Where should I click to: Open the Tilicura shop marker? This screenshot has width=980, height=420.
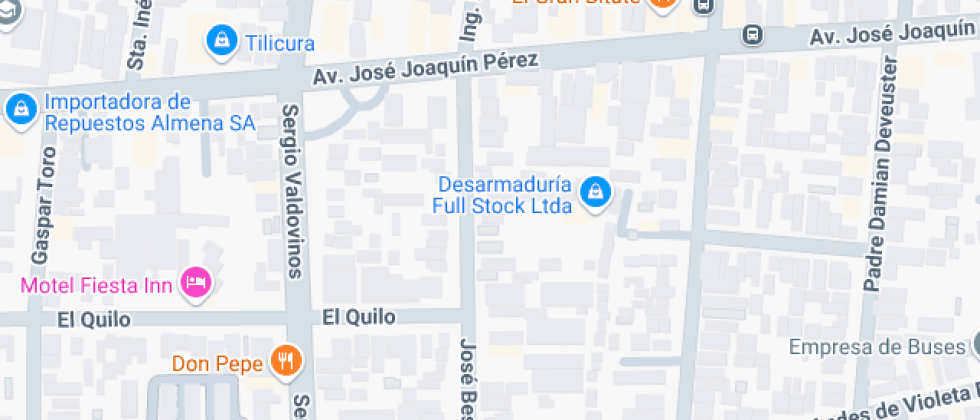pyautogui.click(x=219, y=41)
